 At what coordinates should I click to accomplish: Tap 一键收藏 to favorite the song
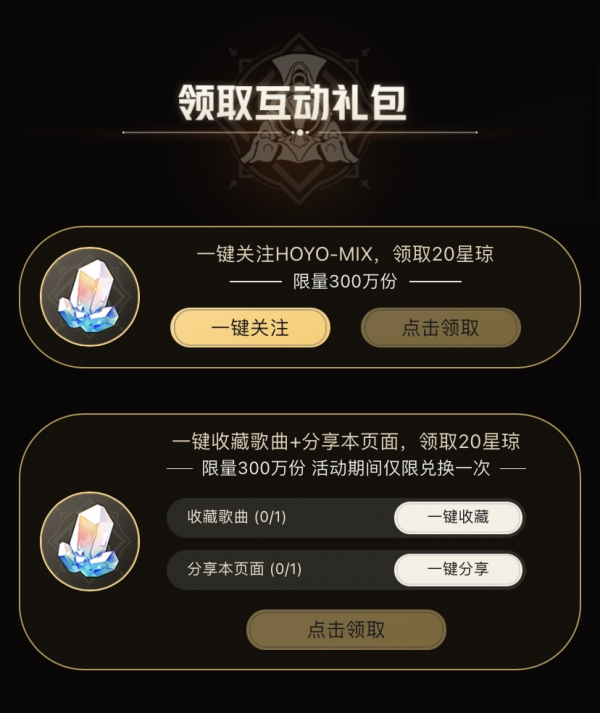coord(458,517)
